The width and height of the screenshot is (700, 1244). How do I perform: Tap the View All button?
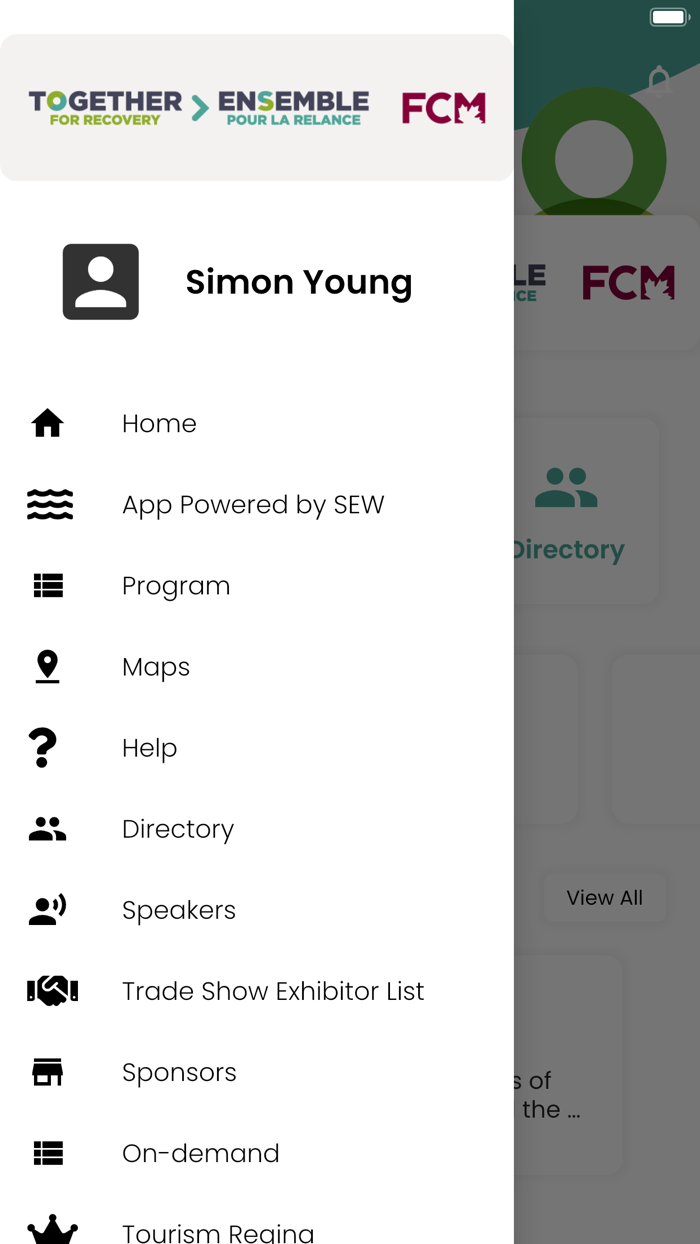[604, 897]
